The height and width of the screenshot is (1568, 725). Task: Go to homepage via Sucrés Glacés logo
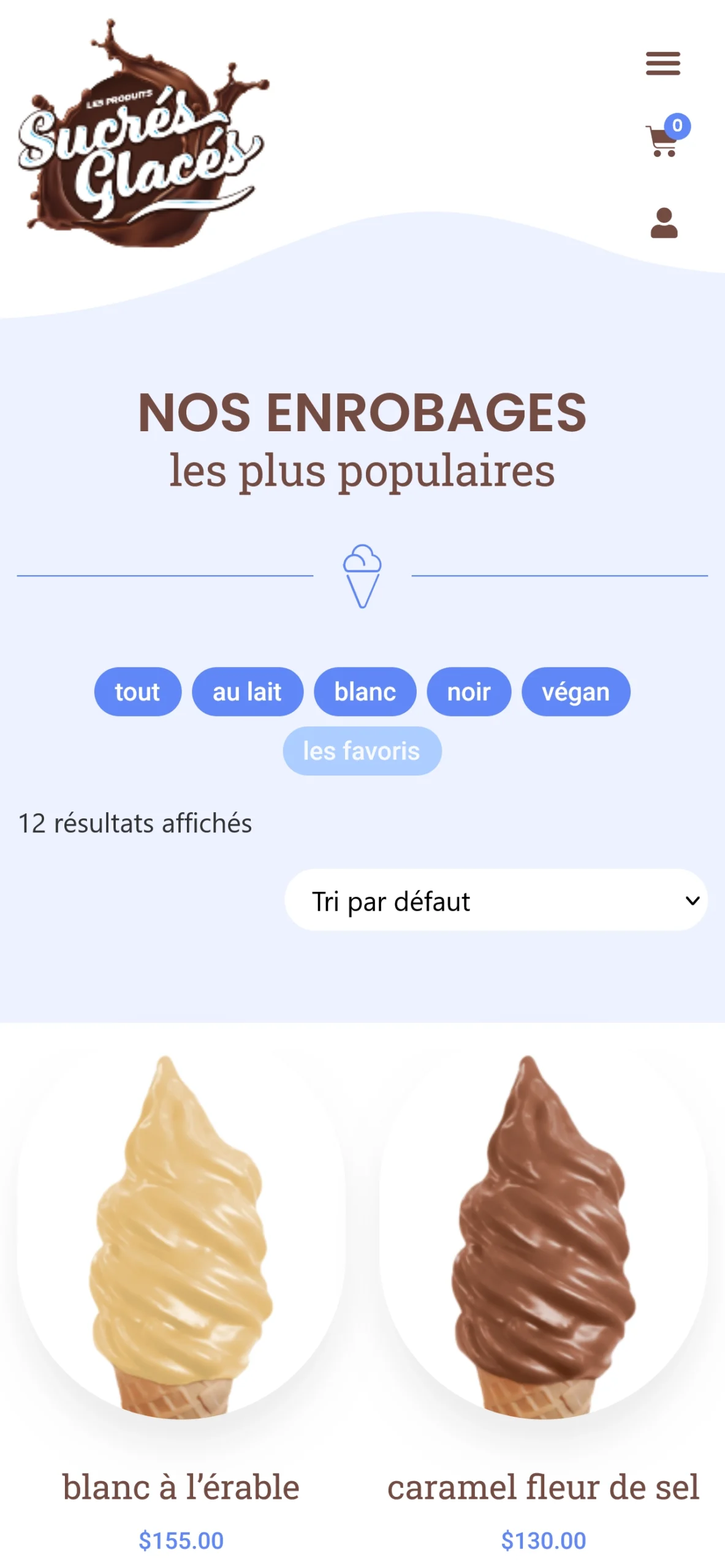click(142, 136)
